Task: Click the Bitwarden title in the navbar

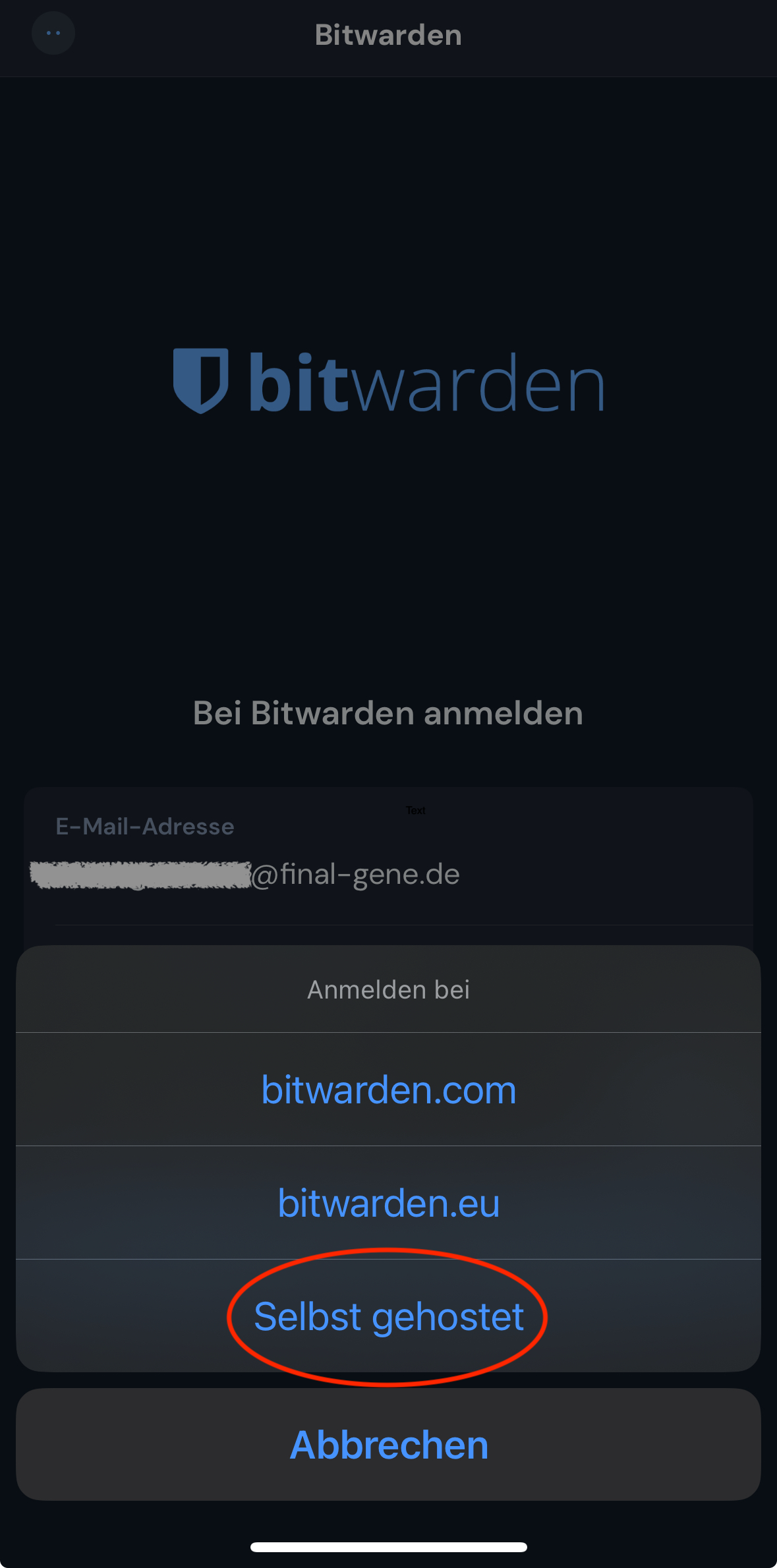Action: (388, 34)
